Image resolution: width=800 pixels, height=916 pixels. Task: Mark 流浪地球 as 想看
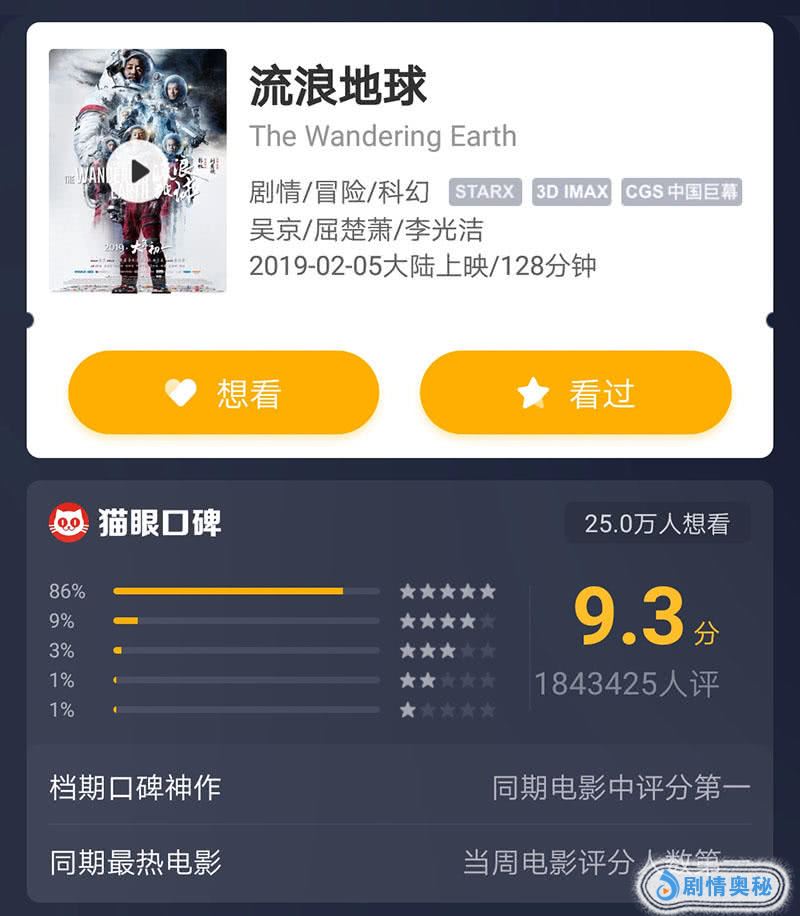[x=223, y=393]
